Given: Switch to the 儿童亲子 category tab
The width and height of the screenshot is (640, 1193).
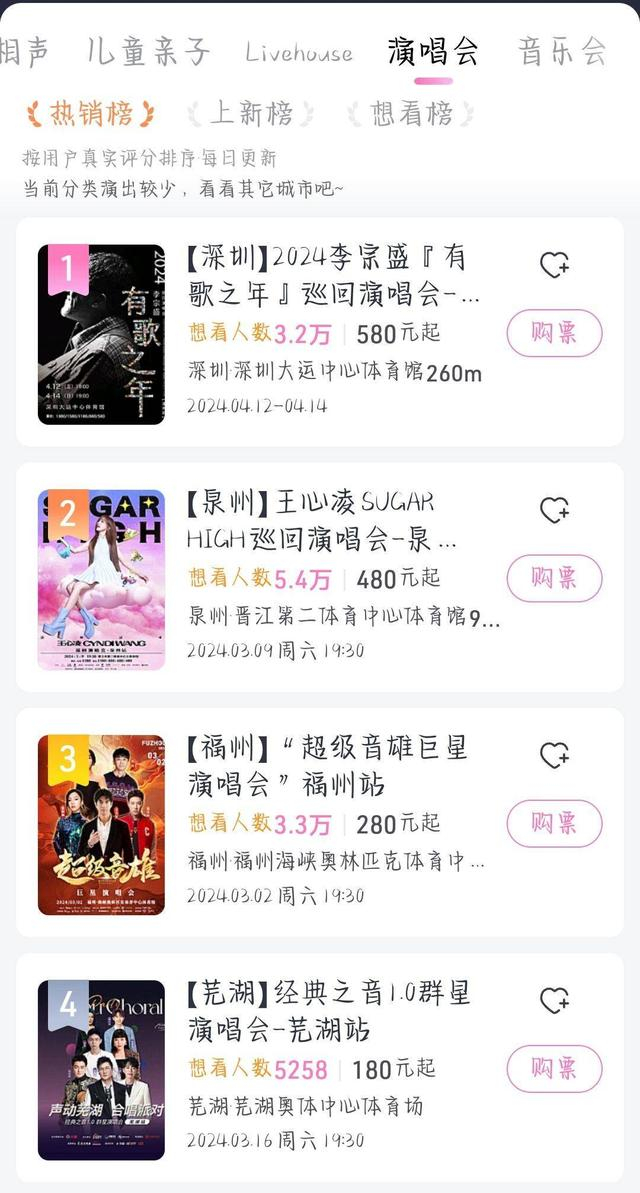Looking at the screenshot, I should click(x=148, y=51).
